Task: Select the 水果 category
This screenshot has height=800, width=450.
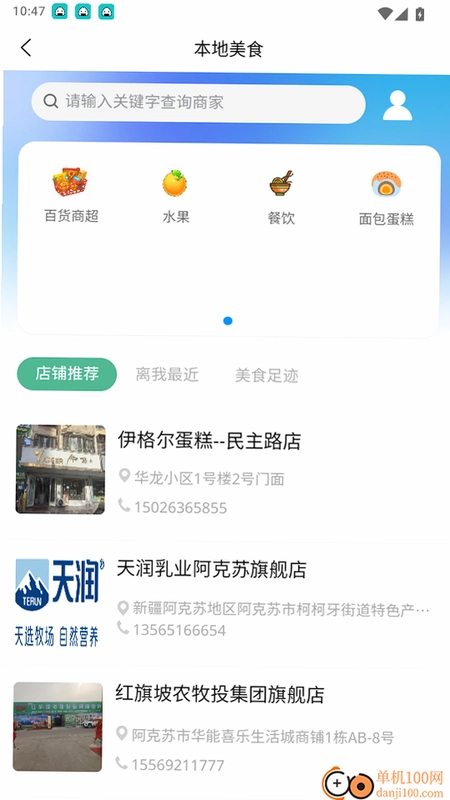Action: (x=176, y=197)
